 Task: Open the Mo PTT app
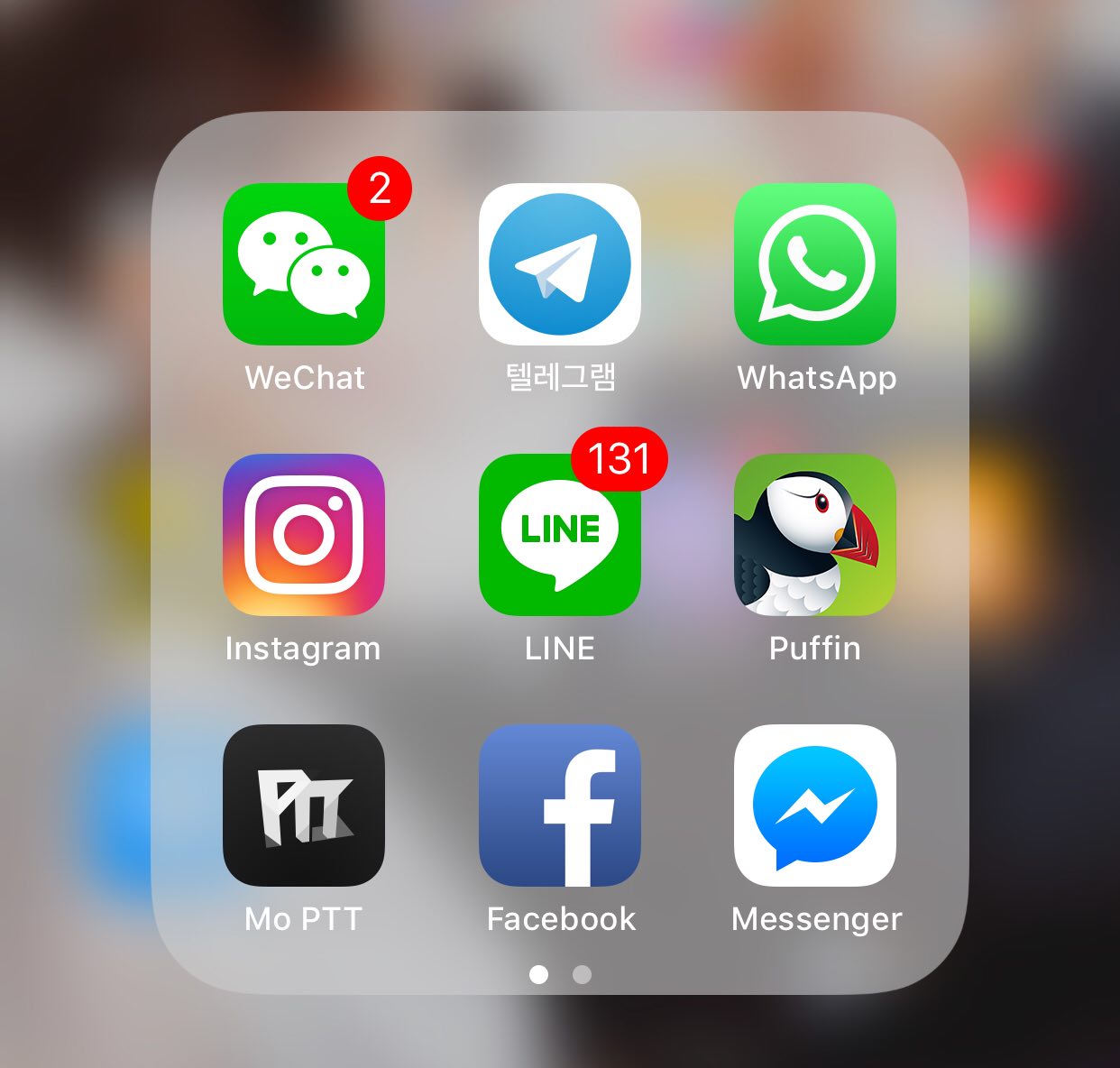click(304, 806)
